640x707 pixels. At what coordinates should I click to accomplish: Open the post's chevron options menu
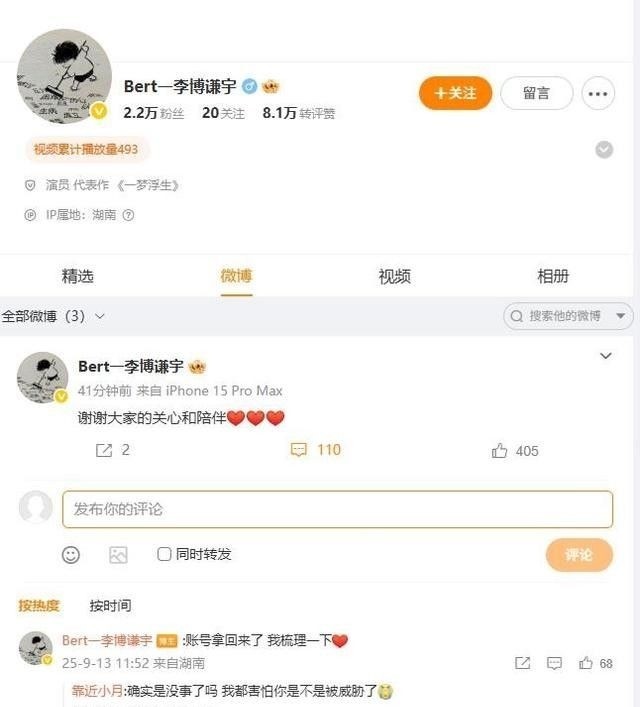[605, 356]
